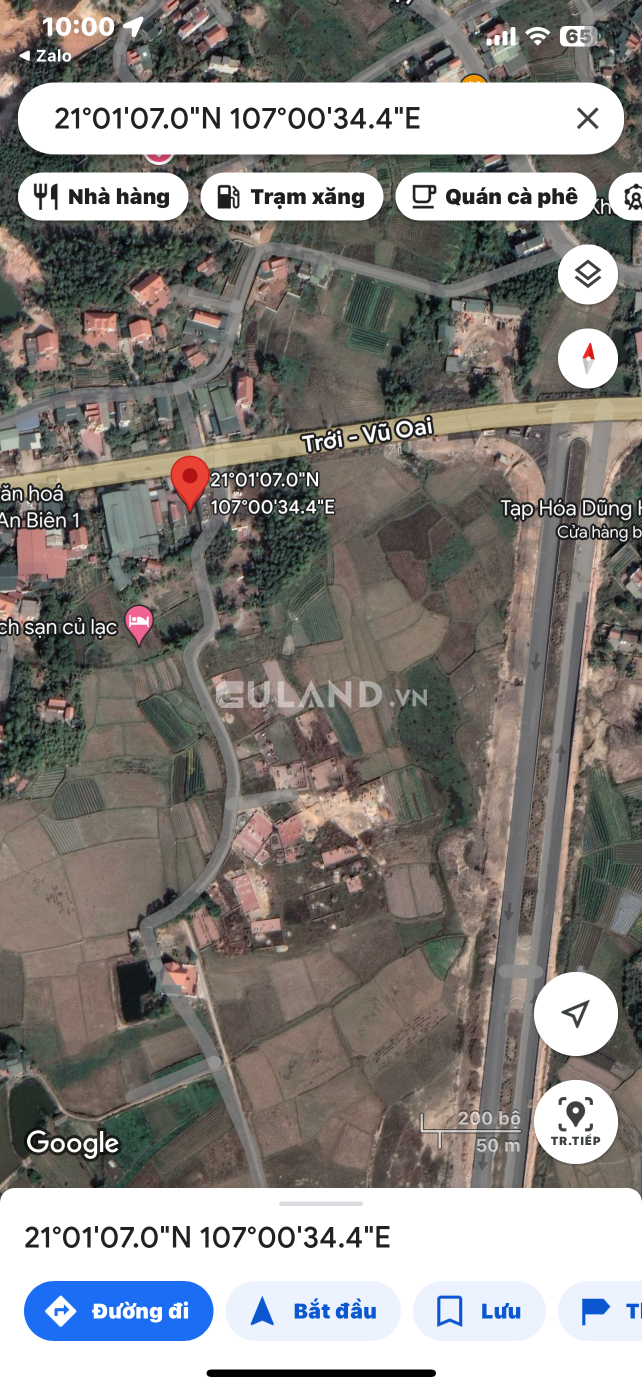Clear the searched coordinates
The image size is (642, 1389).
pyautogui.click(x=587, y=119)
